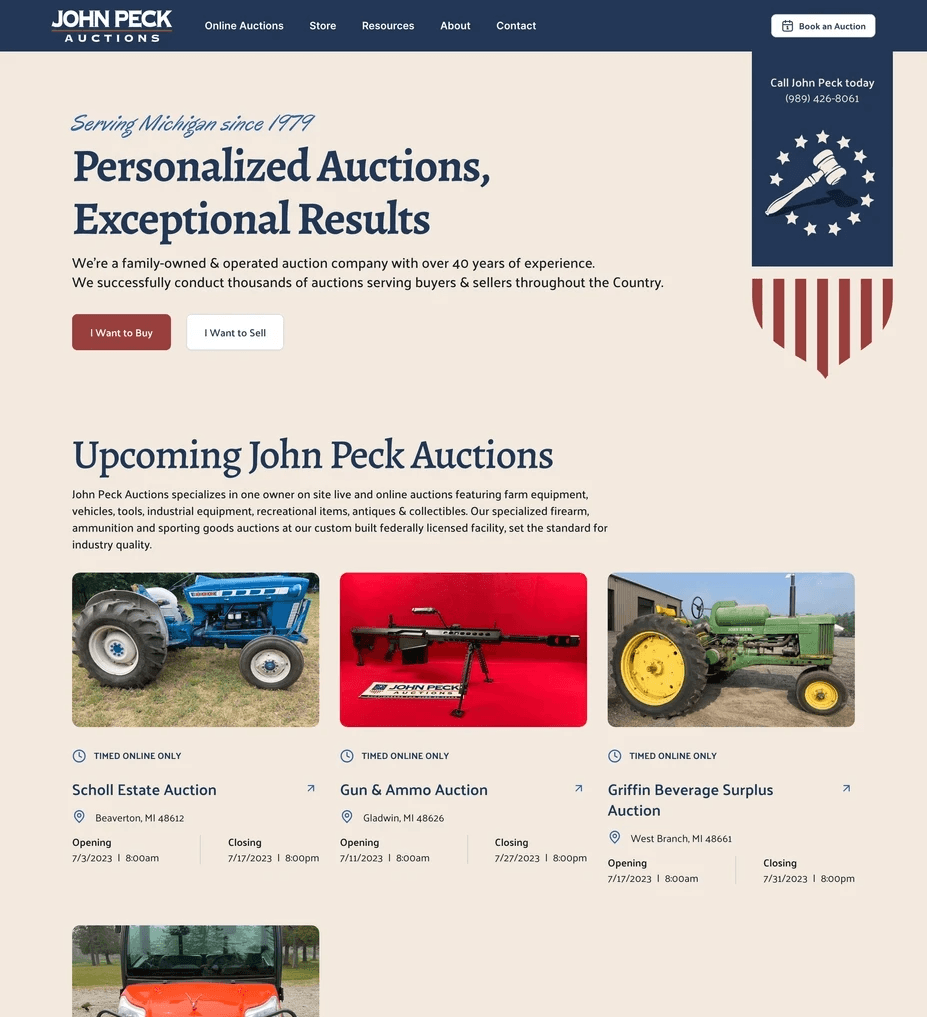
Task: Open the blue tractor auction photo
Action: click(x=195, y=649)
